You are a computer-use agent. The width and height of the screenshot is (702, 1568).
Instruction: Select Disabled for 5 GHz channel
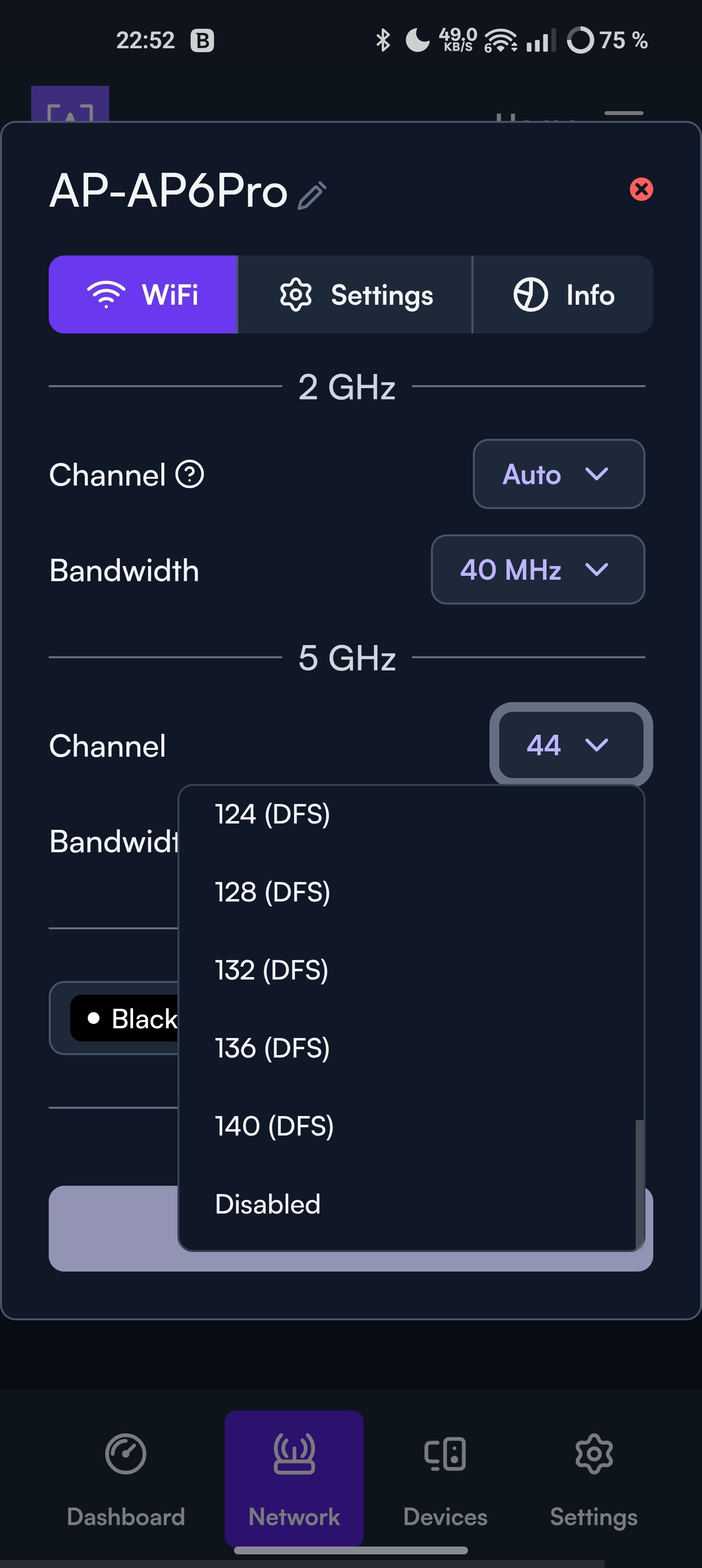point(411,1204)
